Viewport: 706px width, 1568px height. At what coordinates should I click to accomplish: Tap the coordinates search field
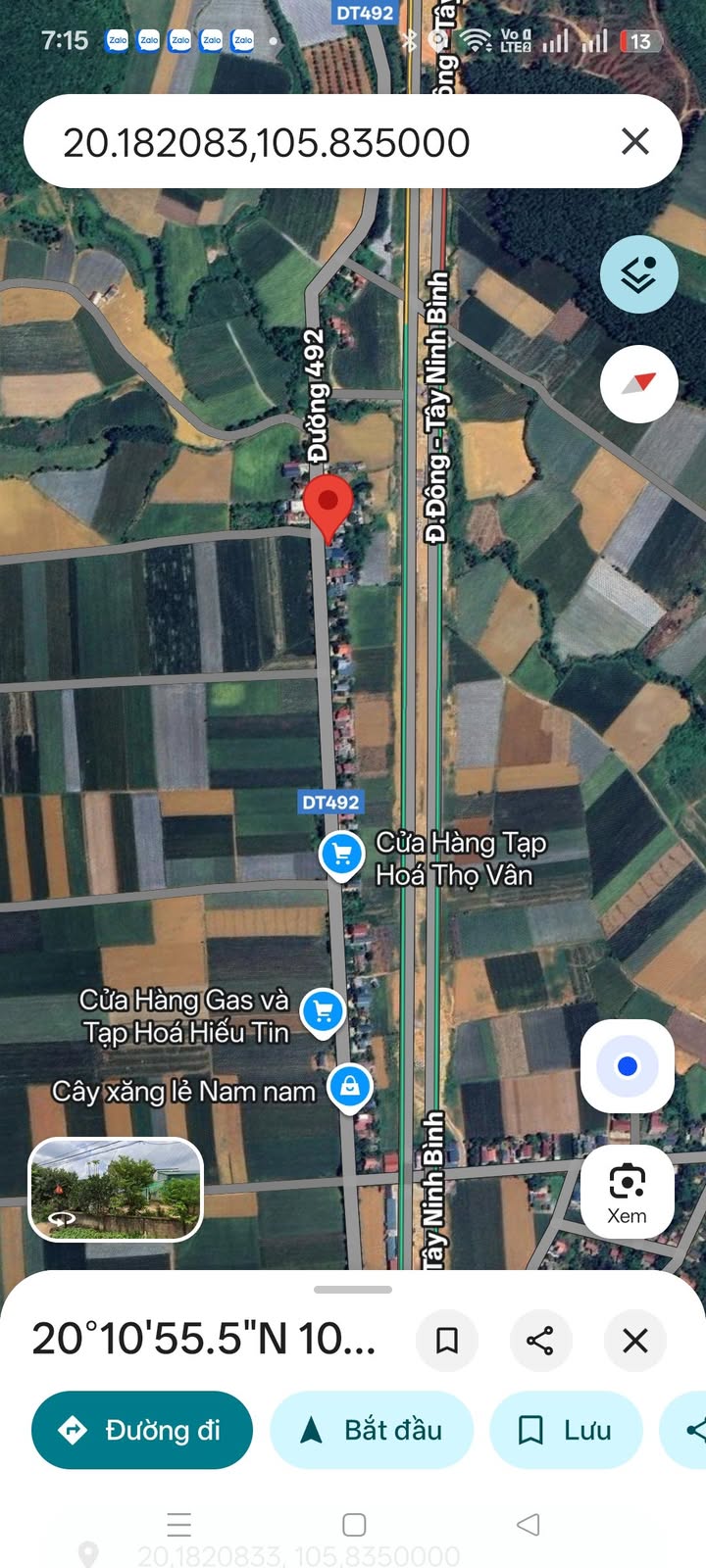[294, 143]
